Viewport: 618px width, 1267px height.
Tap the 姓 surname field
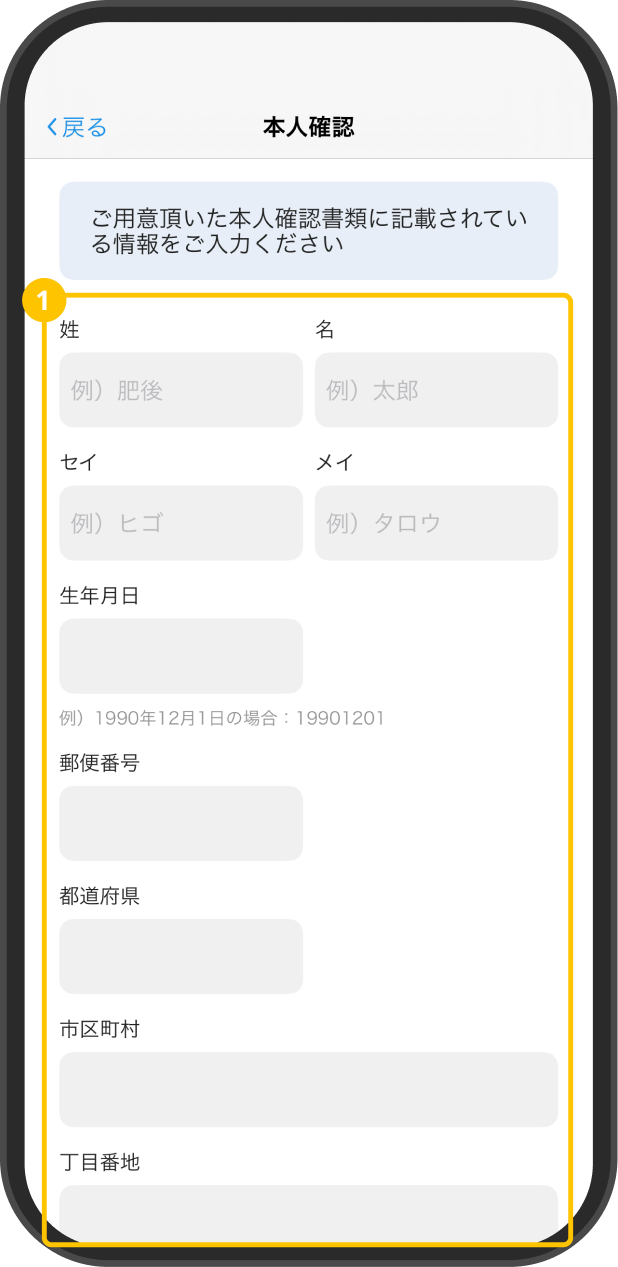(x=181, y=390)
